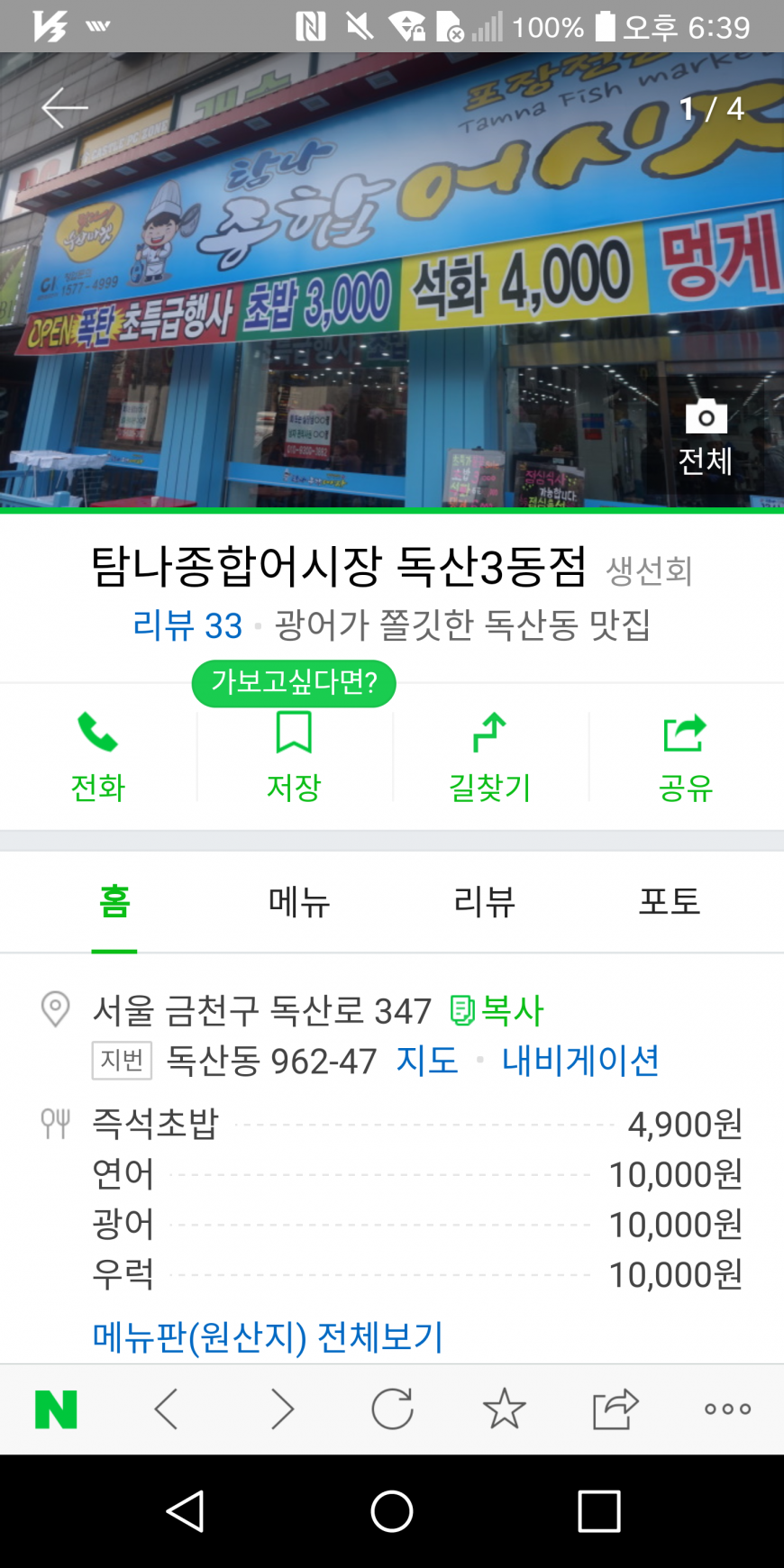Switch to the 포토 tab
The width and height of the screenshot is (784, 1568).
click(669, 901)
